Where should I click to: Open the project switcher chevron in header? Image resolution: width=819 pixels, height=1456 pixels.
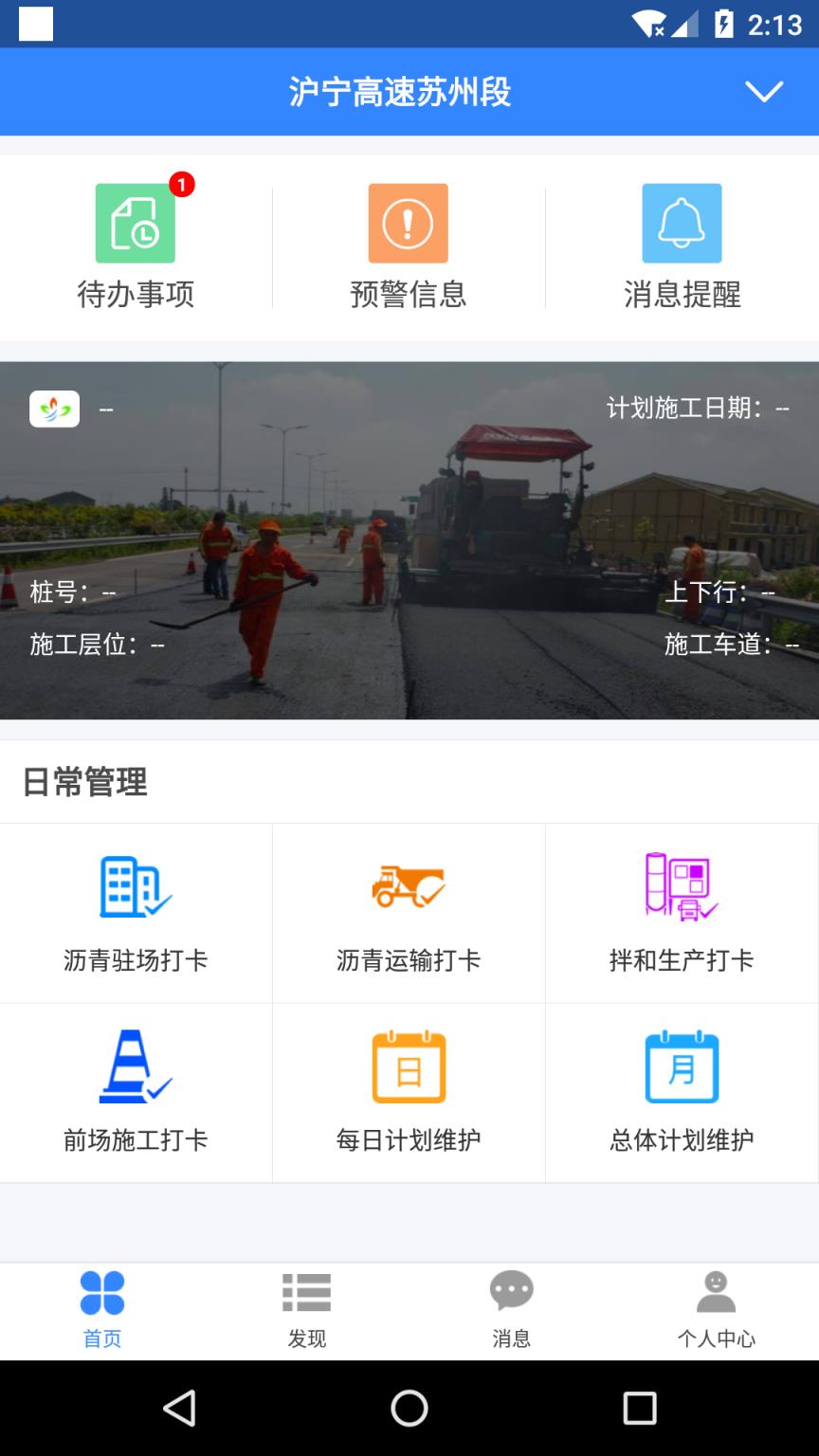[x=764, y=92]
